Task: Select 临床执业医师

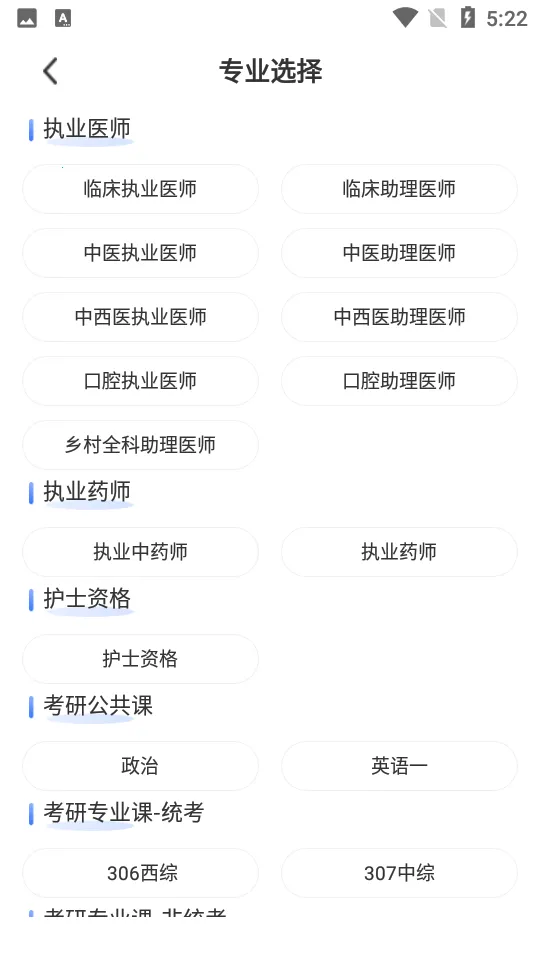Action: 140,189
